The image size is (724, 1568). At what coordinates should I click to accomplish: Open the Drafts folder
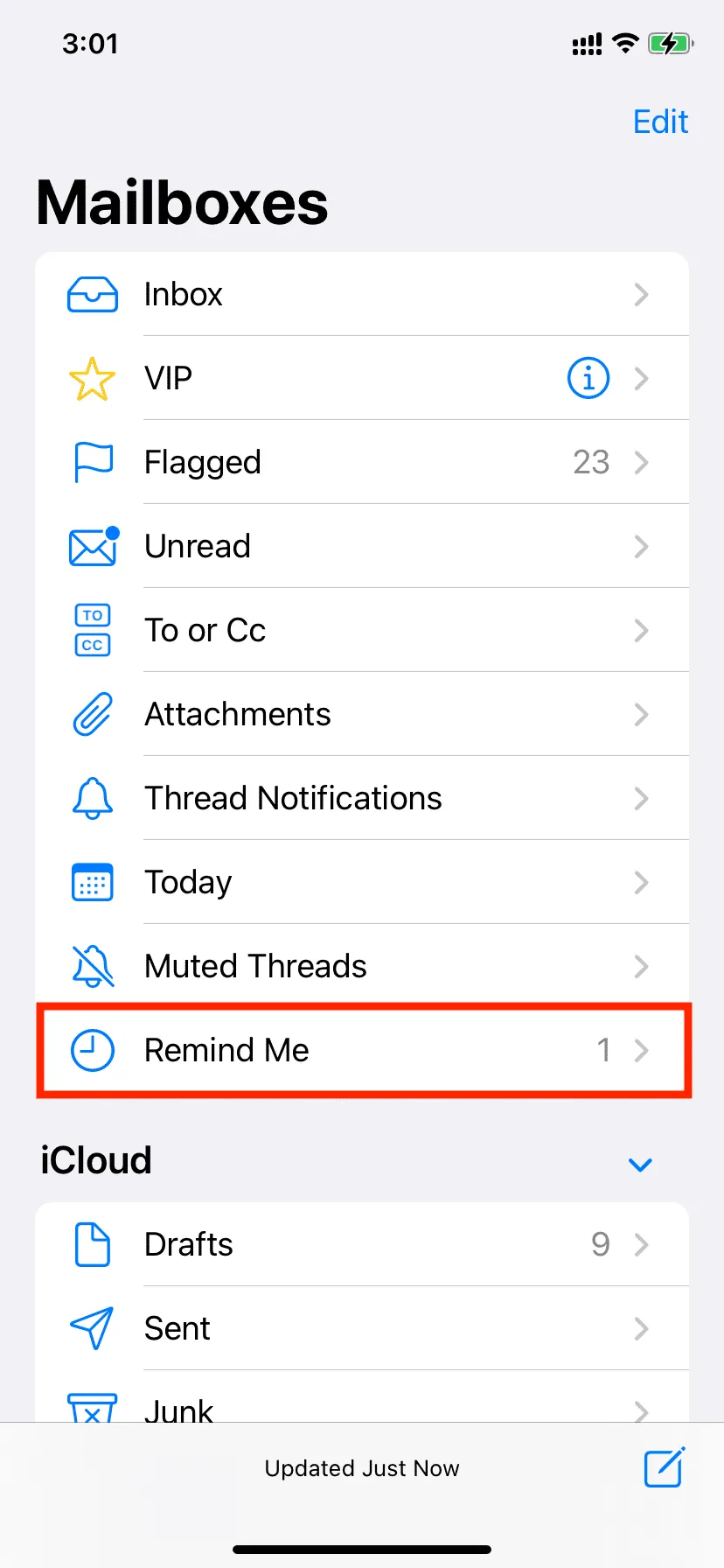362,1244
